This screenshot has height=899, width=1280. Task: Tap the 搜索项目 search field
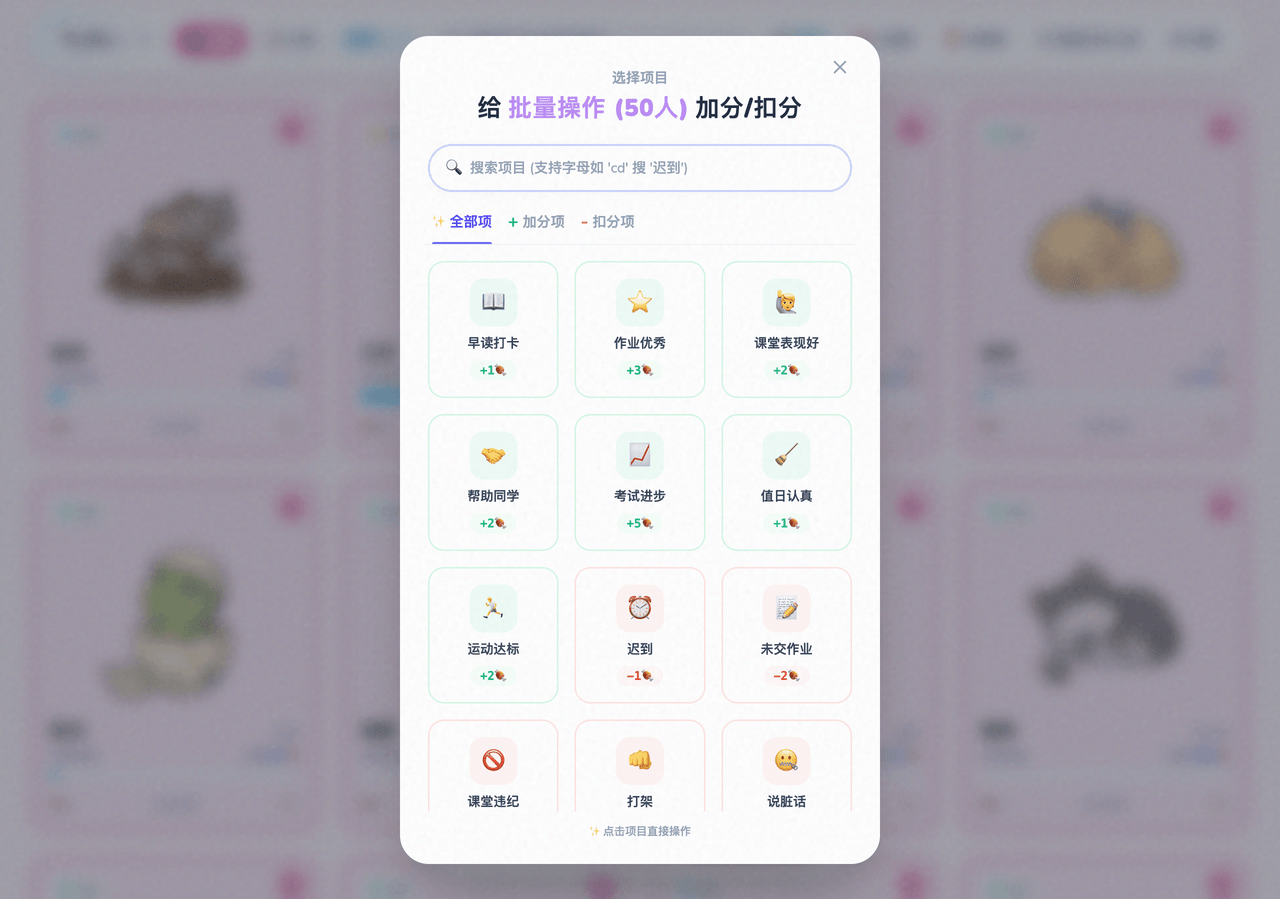pos(640,168)
